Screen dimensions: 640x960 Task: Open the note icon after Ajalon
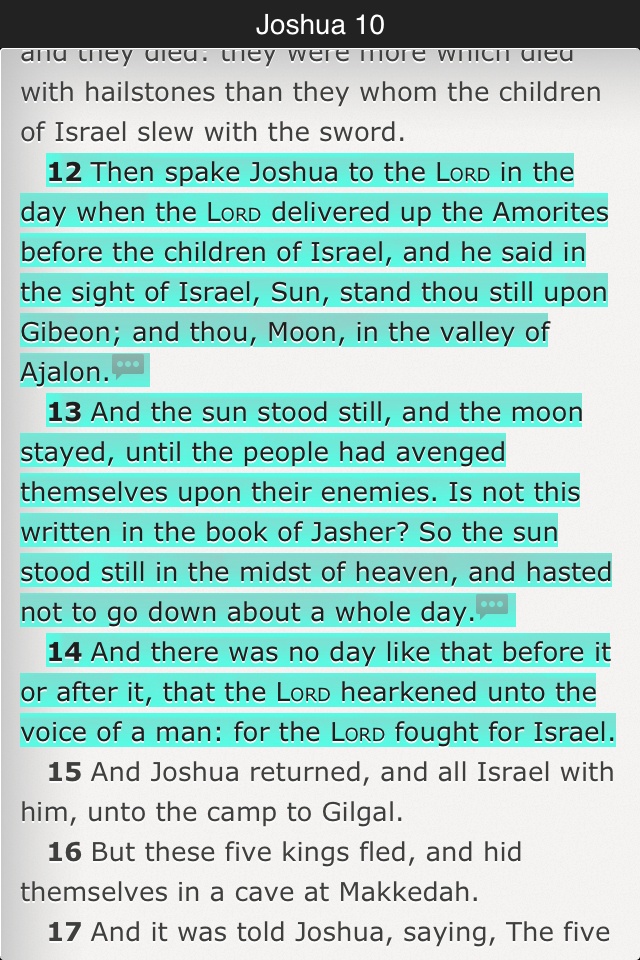(128, 367)
